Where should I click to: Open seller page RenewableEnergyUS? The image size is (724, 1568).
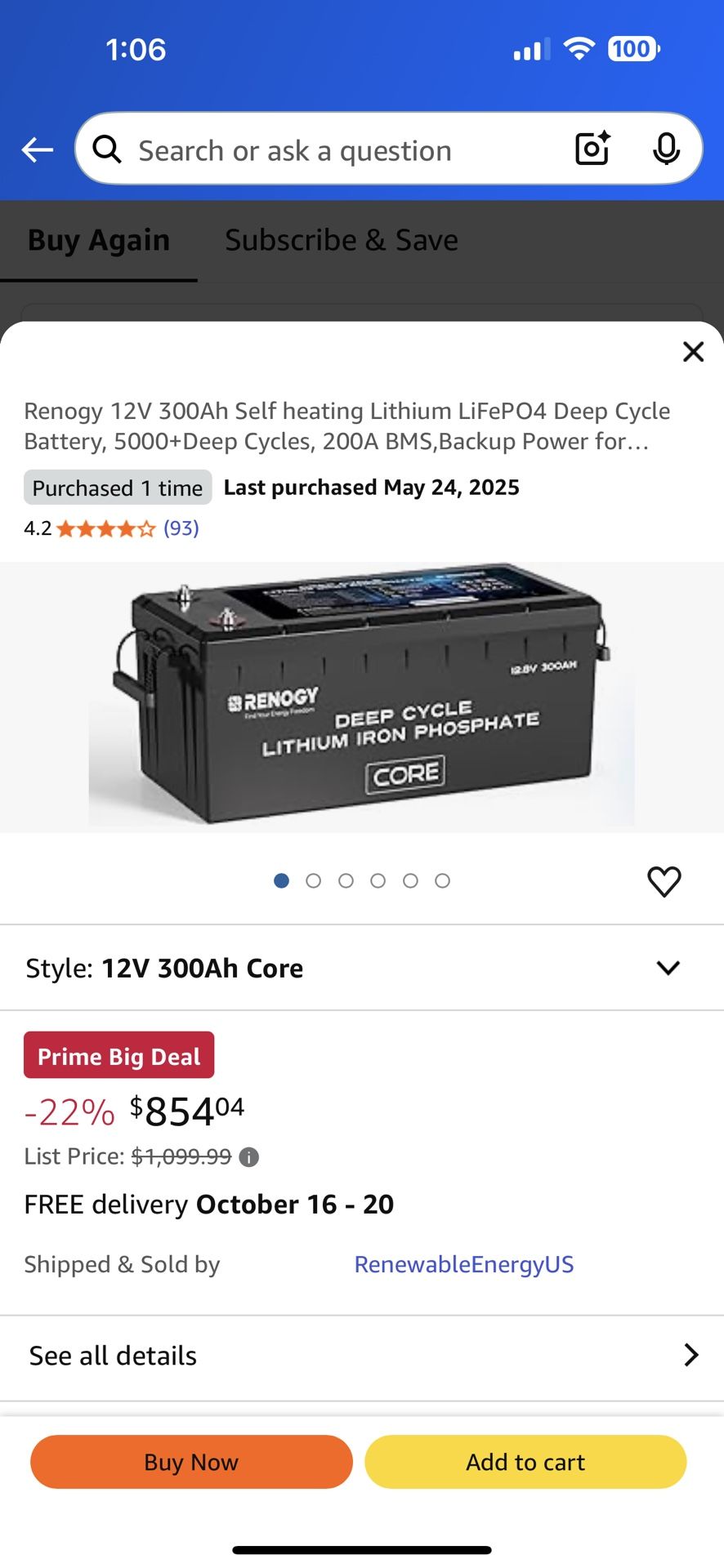(464, 1263)
